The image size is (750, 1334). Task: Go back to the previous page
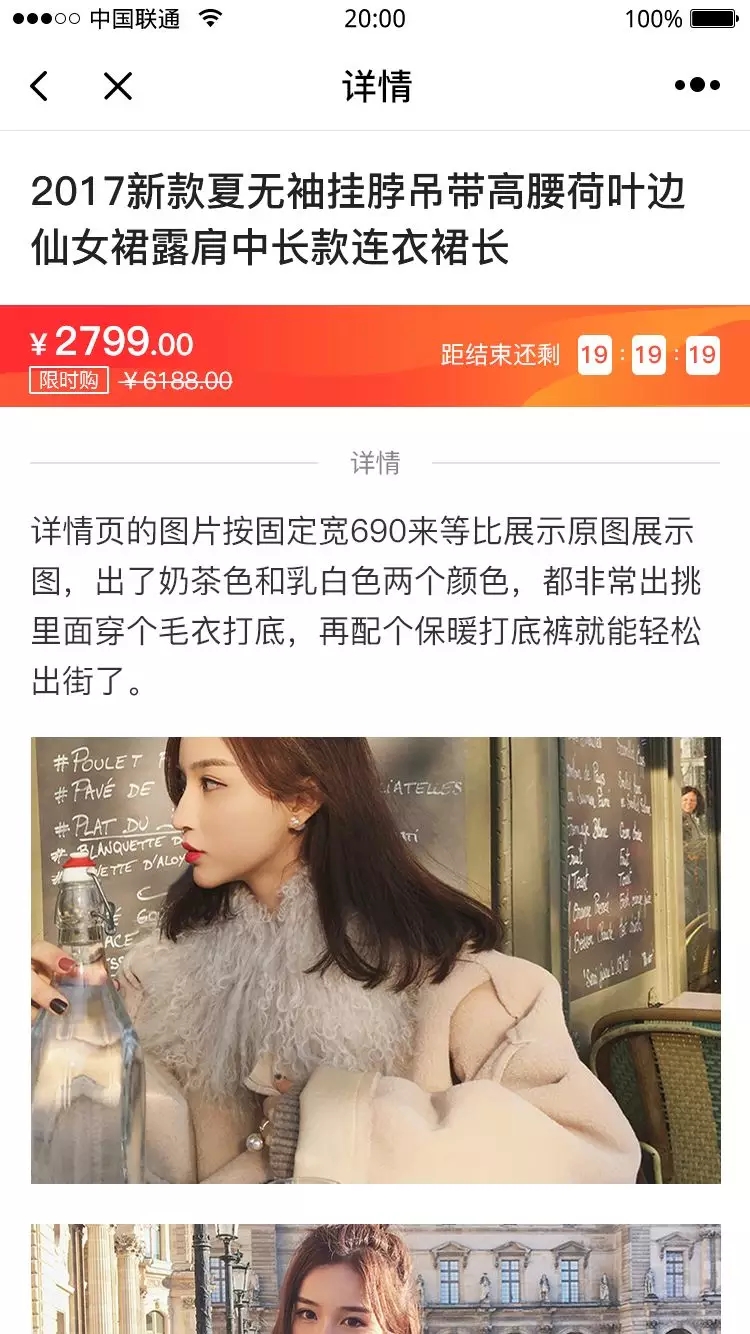[39, 87]
